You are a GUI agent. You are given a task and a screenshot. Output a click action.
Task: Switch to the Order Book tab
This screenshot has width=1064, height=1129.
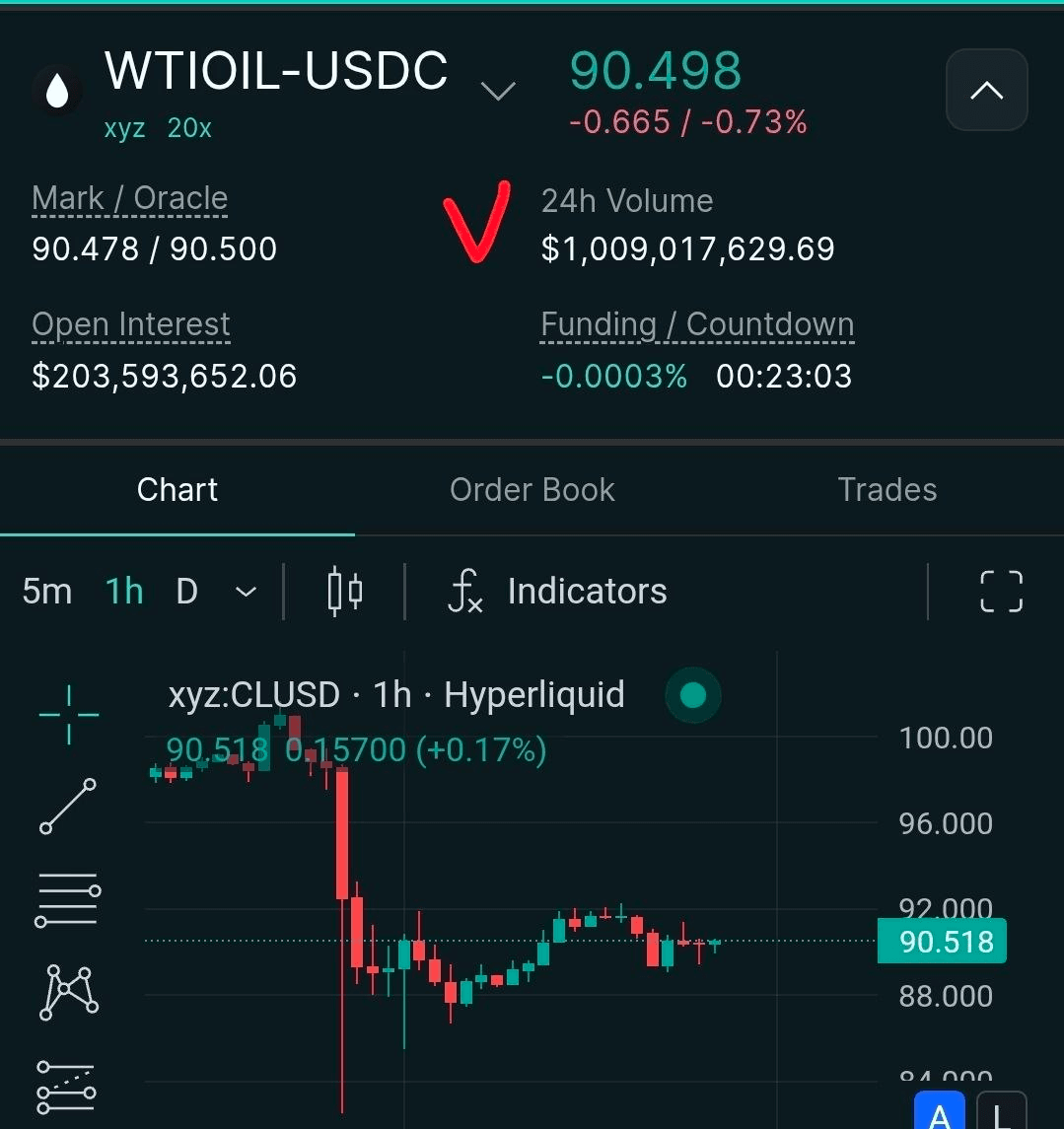[532, 490]
